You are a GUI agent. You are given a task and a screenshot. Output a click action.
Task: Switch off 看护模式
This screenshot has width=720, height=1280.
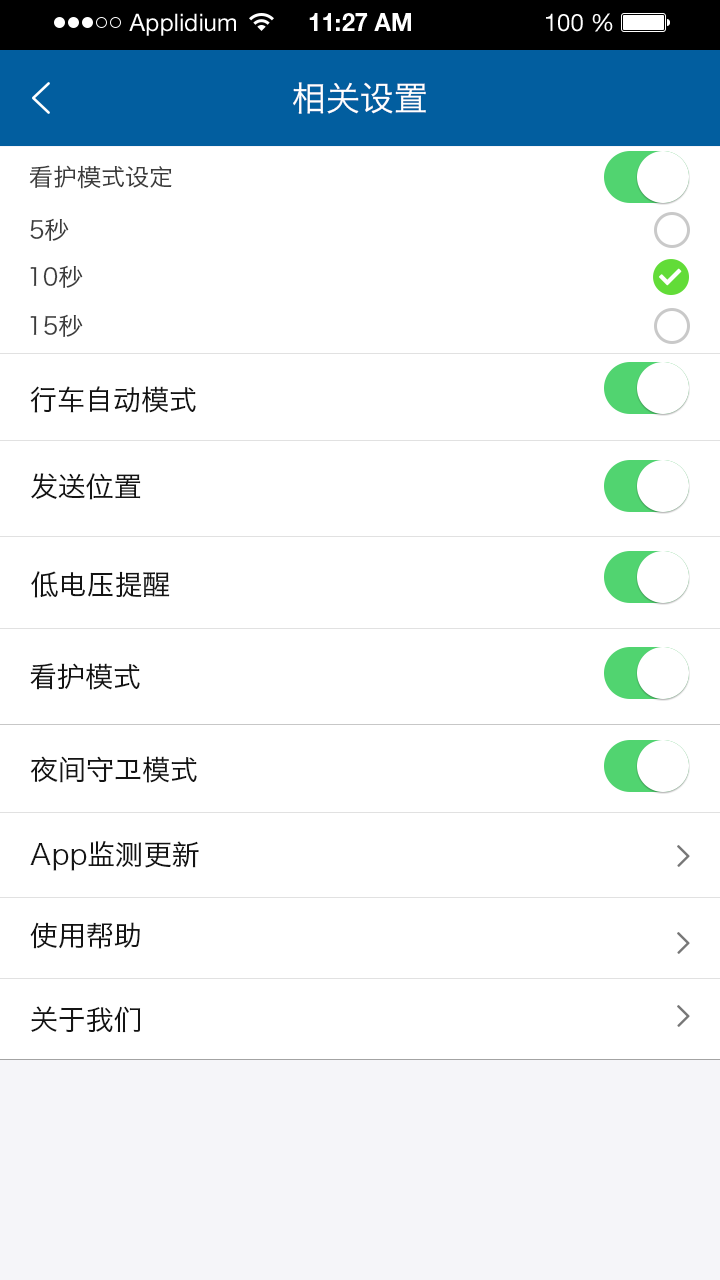coord(646,673)
